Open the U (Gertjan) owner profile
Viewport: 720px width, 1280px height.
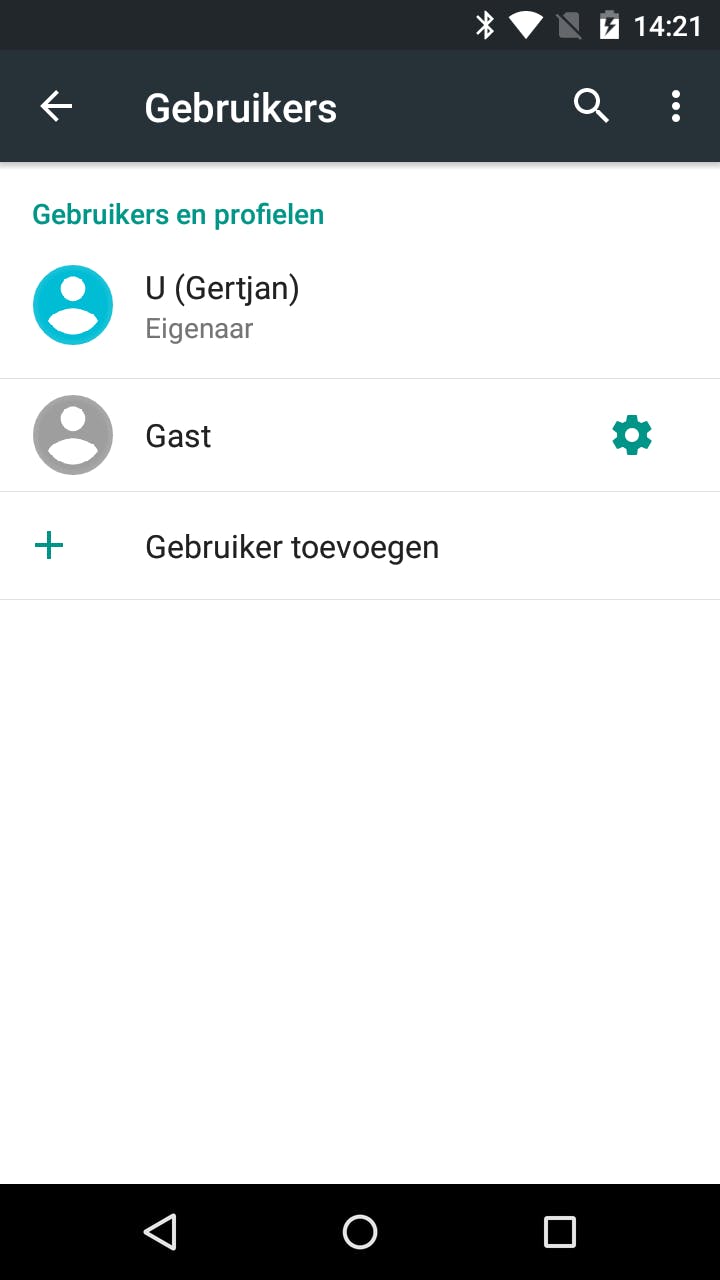point(222,306)
